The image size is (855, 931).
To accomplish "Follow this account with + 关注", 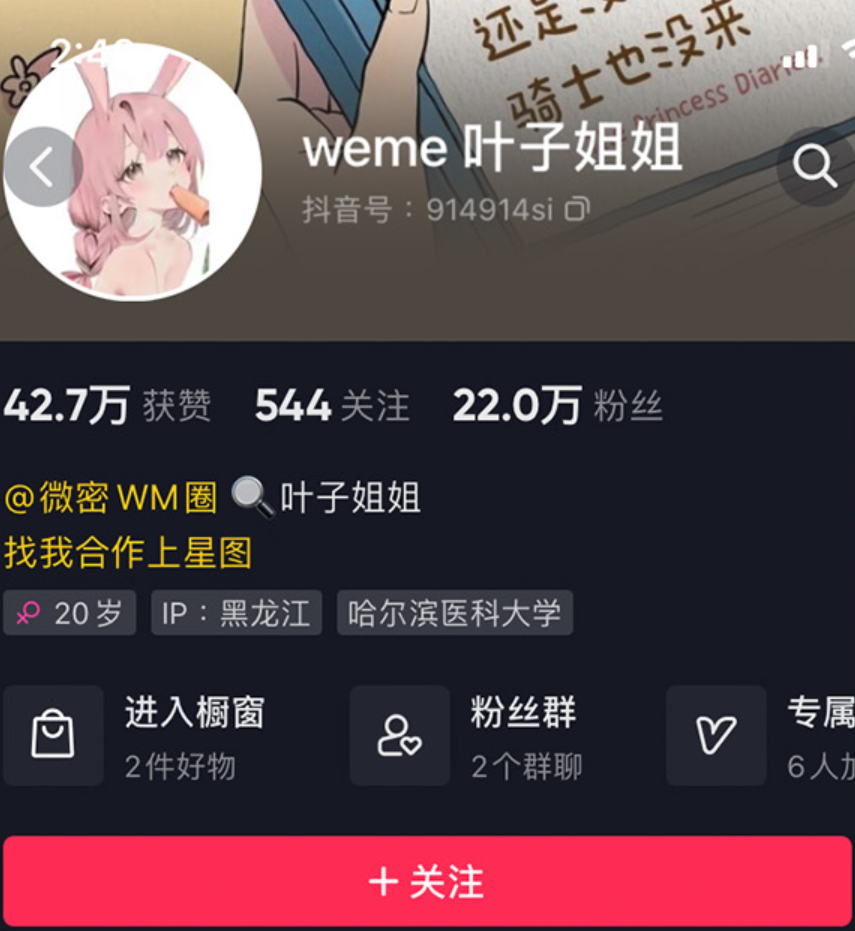I will click(427, 882).
